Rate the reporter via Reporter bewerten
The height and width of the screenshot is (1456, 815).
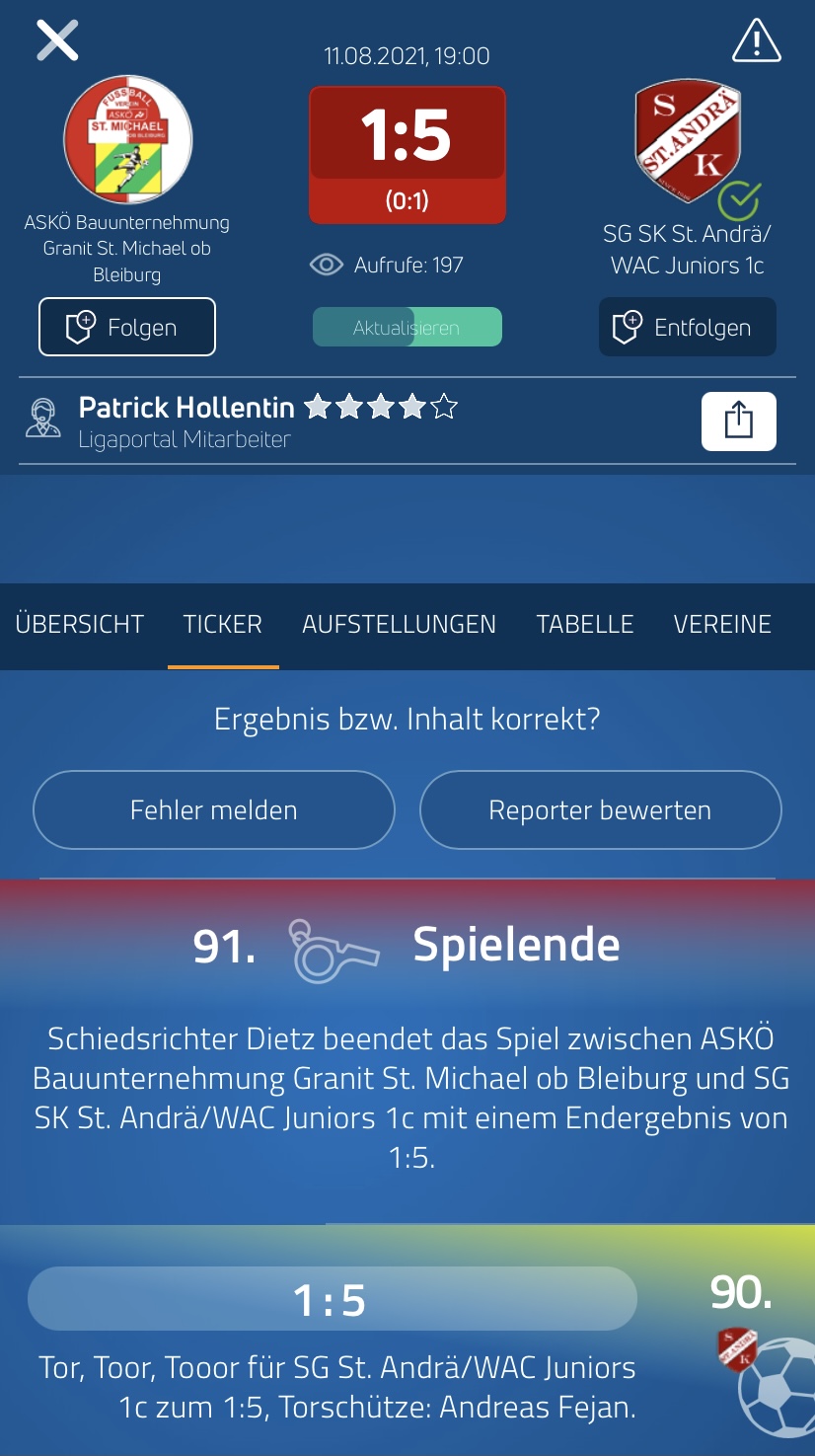click(601, 810)
